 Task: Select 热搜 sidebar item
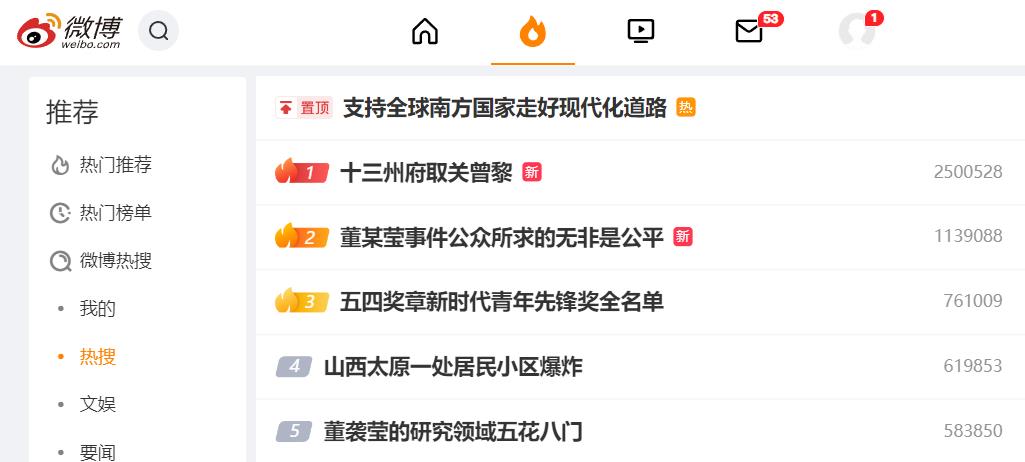98,357
